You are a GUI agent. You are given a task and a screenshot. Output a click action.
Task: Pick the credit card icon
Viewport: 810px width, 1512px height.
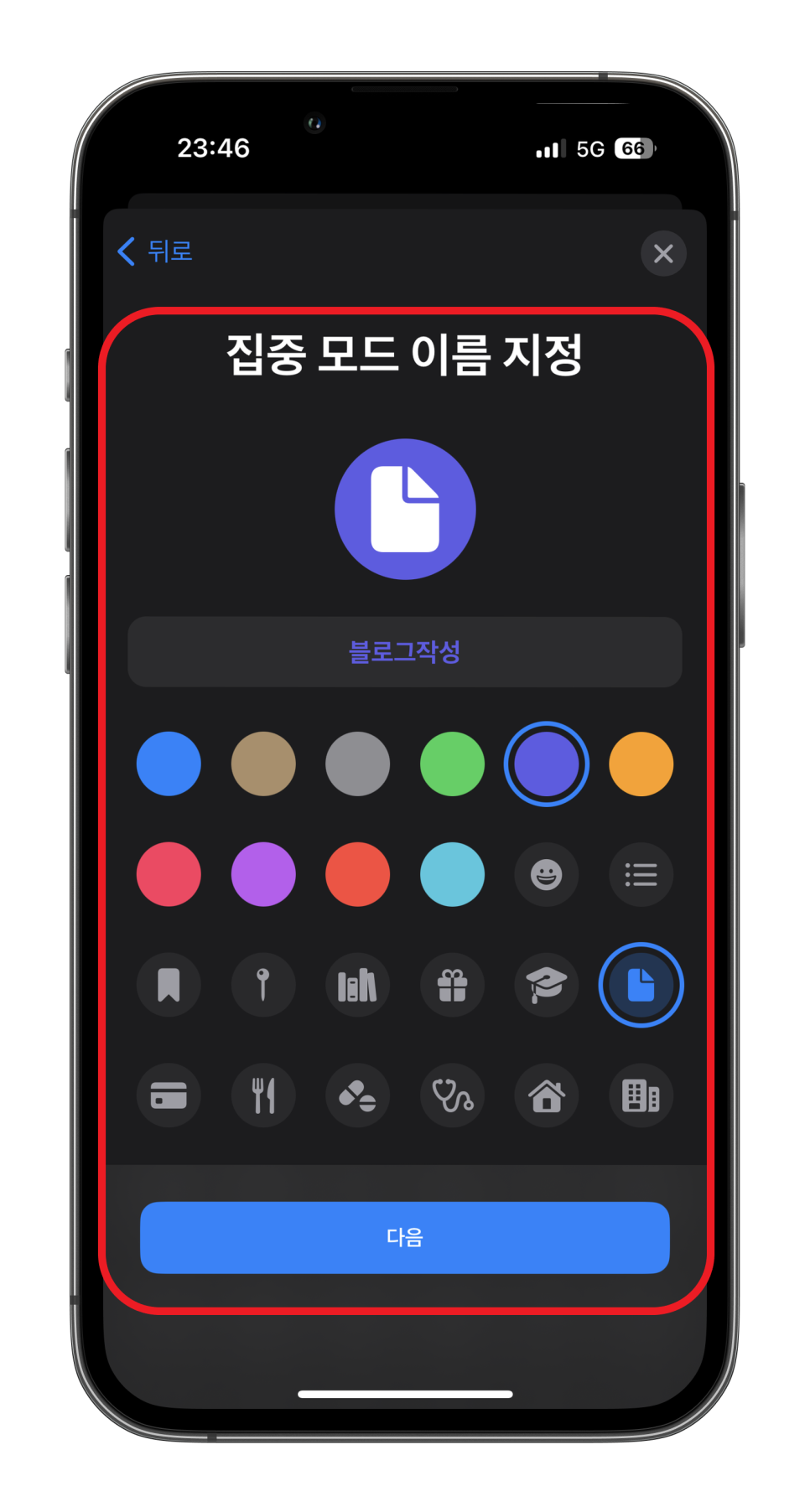click(169, 1095)
